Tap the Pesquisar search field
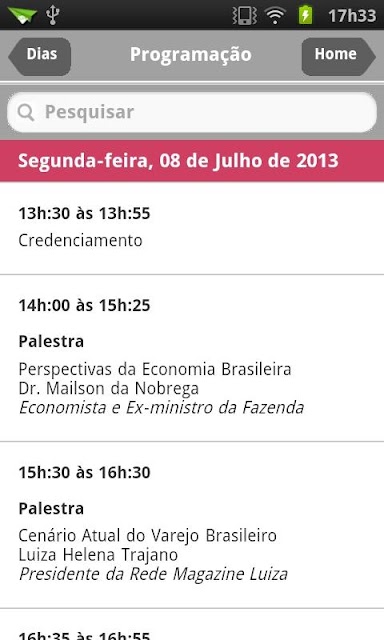 (x=192, y=112)
